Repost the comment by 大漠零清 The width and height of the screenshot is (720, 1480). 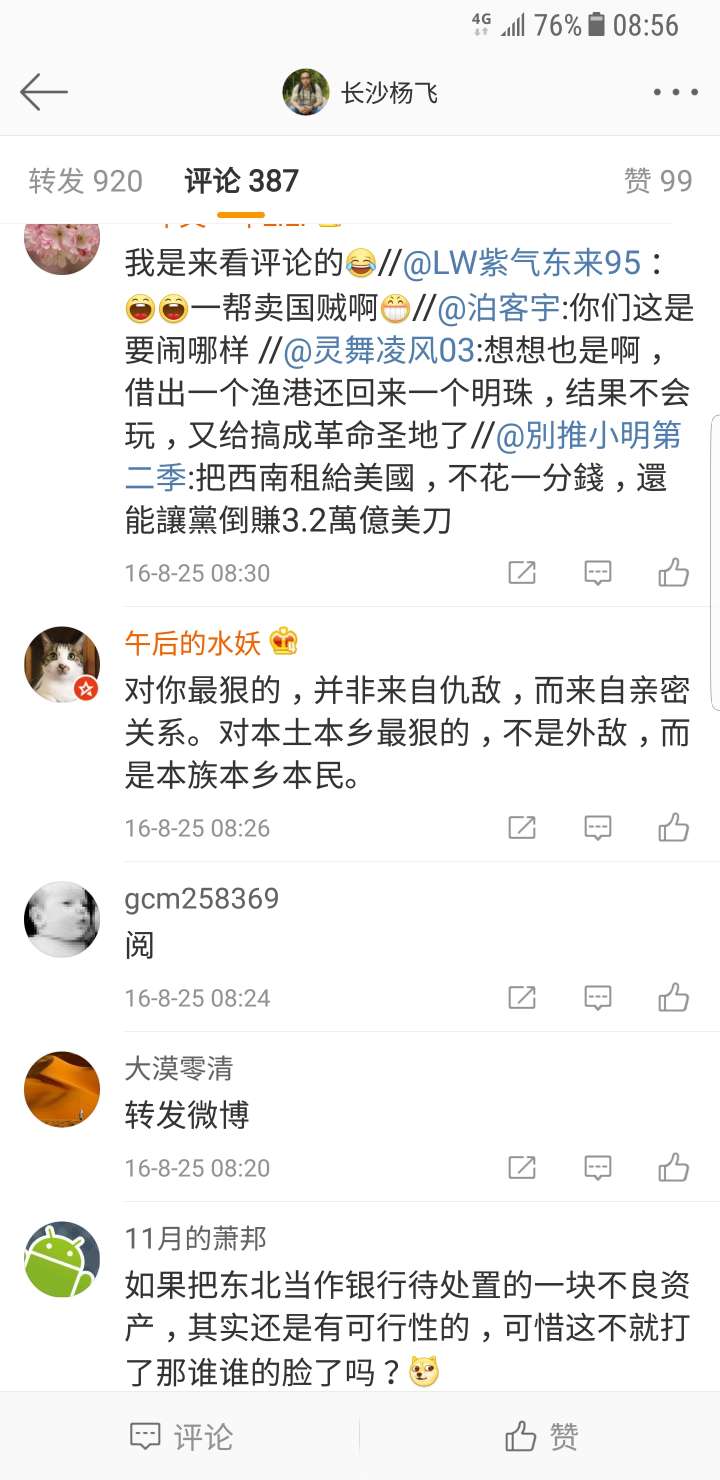click(x=521, y=1168)
